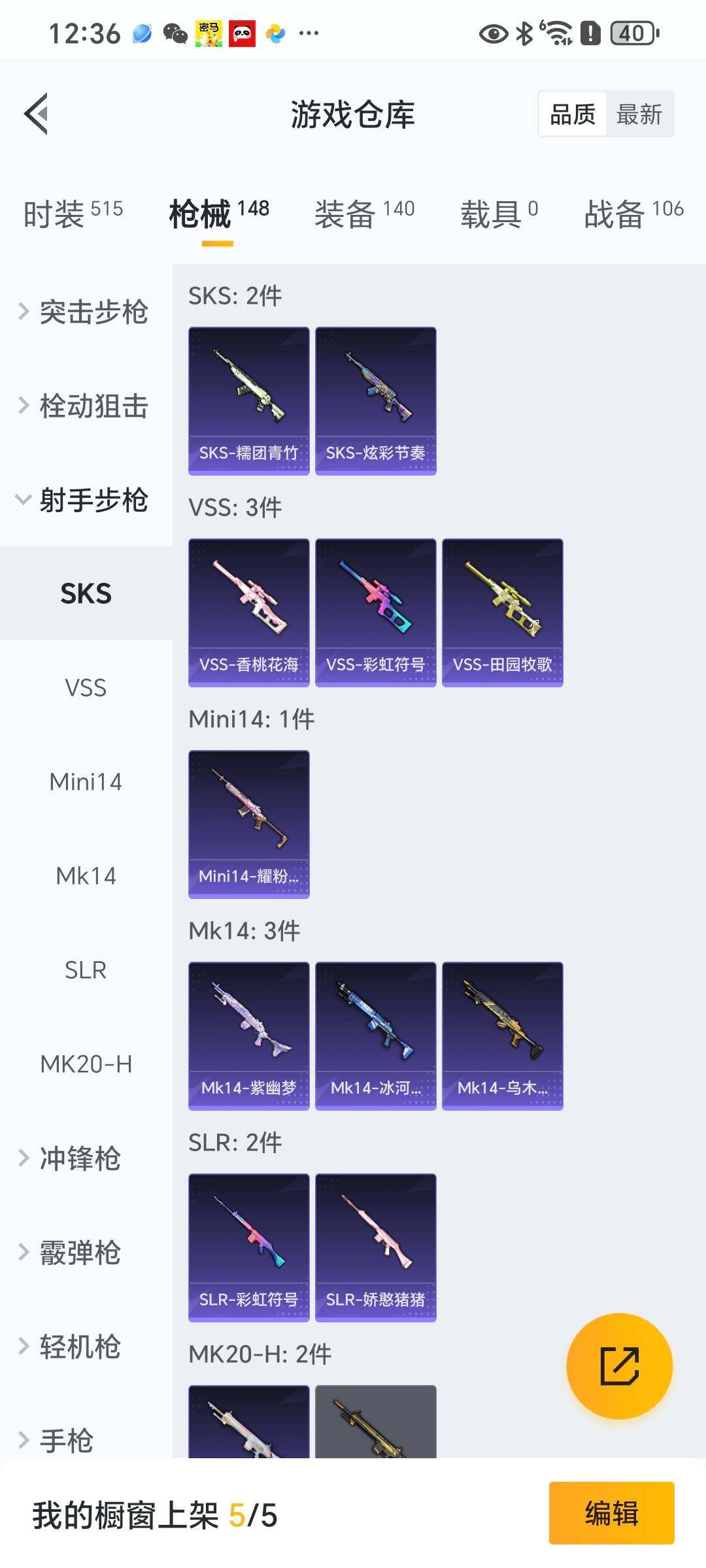View the VSS-田园牧歌 skin
This screenshot has width=706, height=1568.
coord(502,612)
